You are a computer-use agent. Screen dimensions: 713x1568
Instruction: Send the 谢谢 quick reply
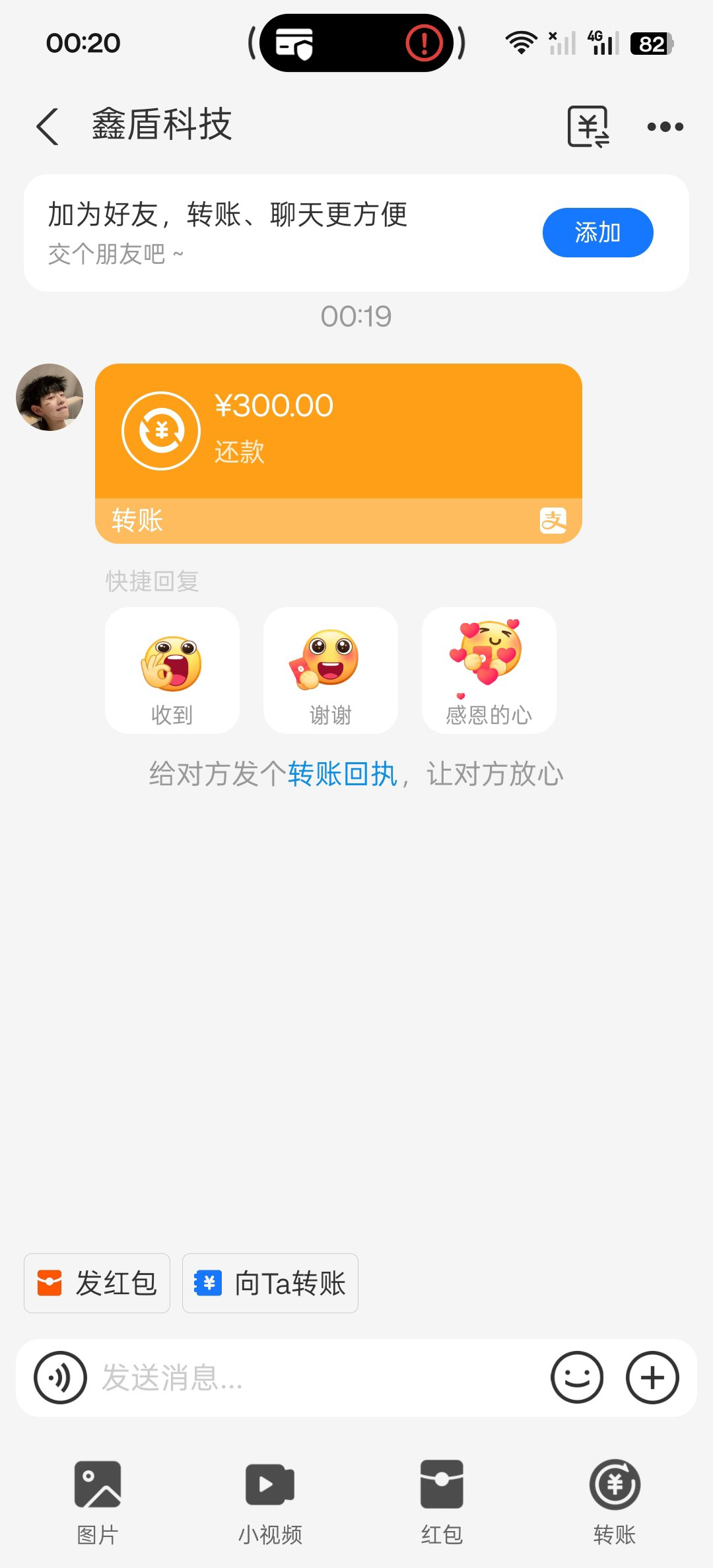(330, 670)
